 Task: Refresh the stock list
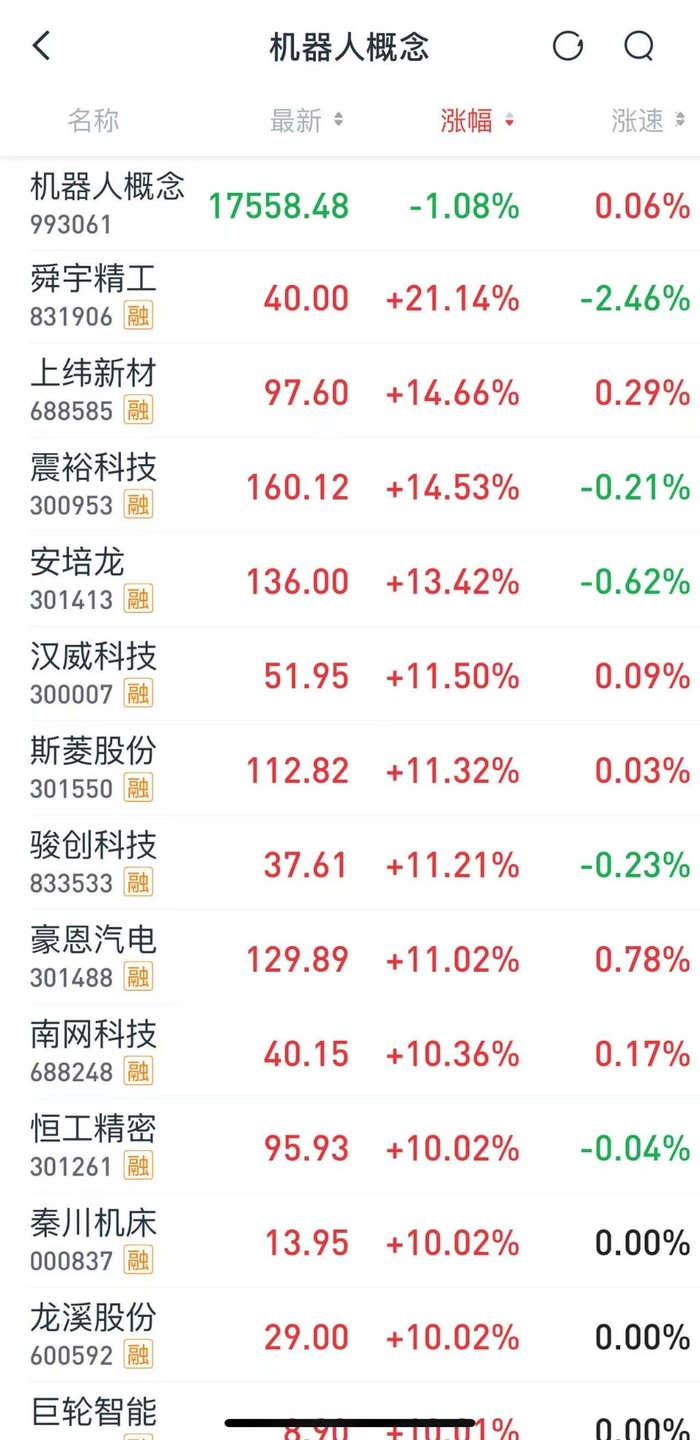[x=568, y=46]
